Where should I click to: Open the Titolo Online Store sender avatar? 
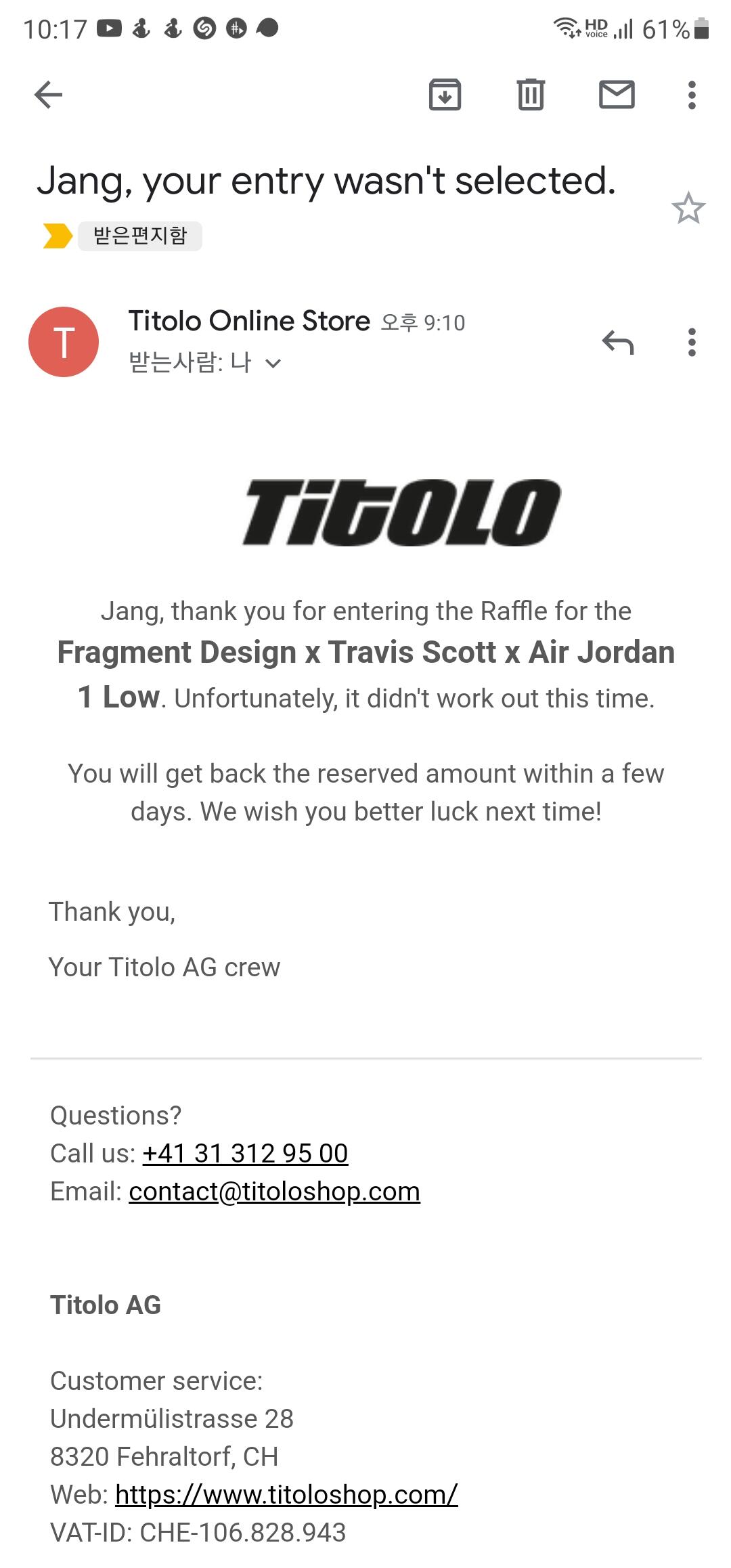point(64,342)
